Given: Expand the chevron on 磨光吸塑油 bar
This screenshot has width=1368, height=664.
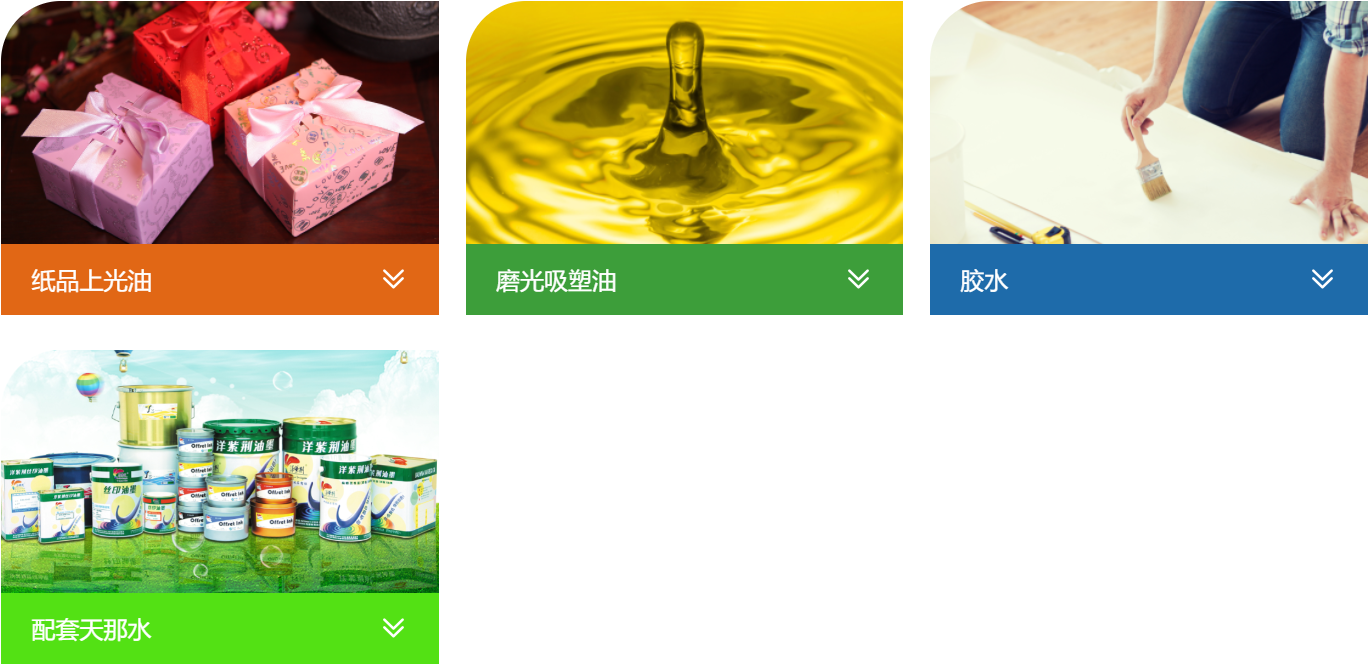Looking at the screenshot, I should 858,279.
